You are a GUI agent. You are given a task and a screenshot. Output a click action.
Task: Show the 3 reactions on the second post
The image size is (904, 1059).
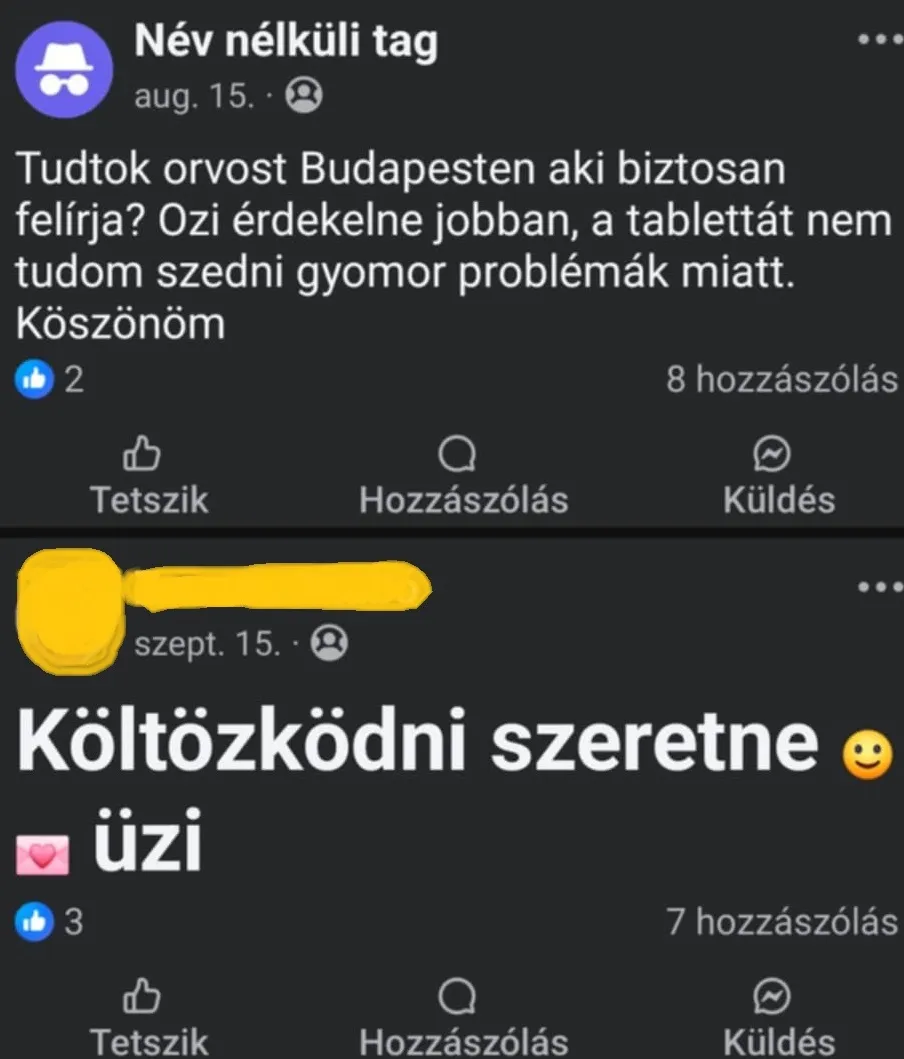click(50, 923)
